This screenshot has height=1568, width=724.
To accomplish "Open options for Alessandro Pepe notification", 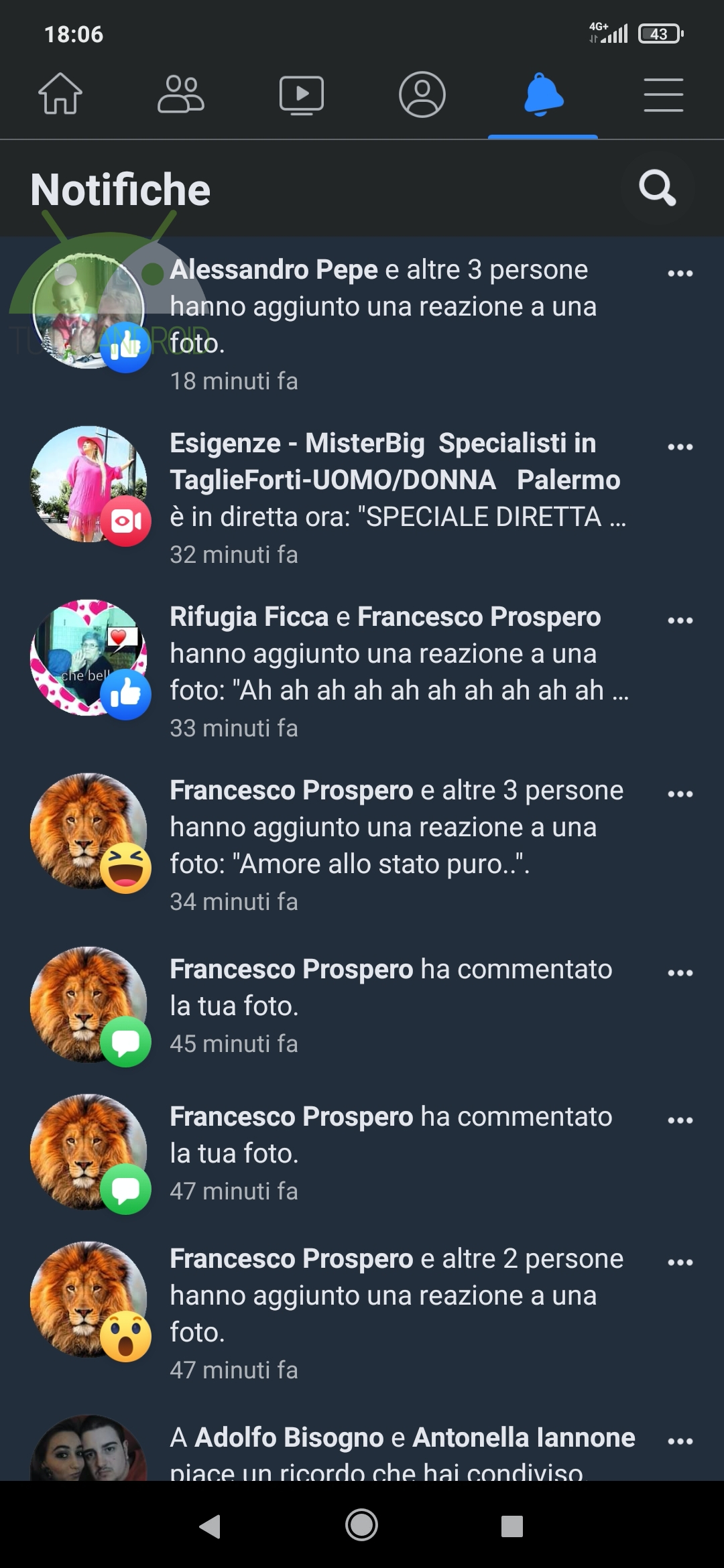I will click(x=680, y=273).
